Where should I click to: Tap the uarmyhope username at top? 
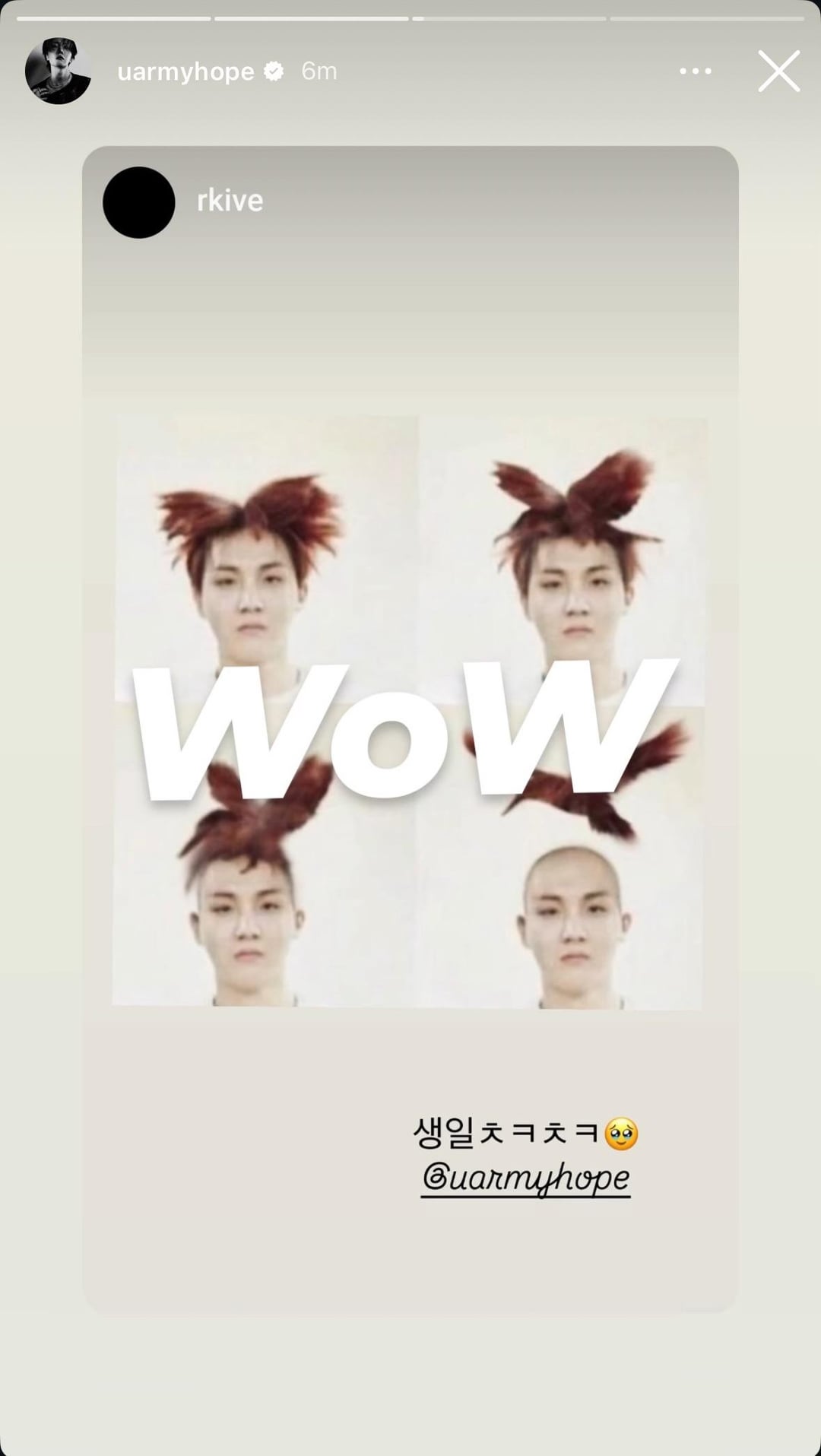pyautogui.click(x=185, y=71)
